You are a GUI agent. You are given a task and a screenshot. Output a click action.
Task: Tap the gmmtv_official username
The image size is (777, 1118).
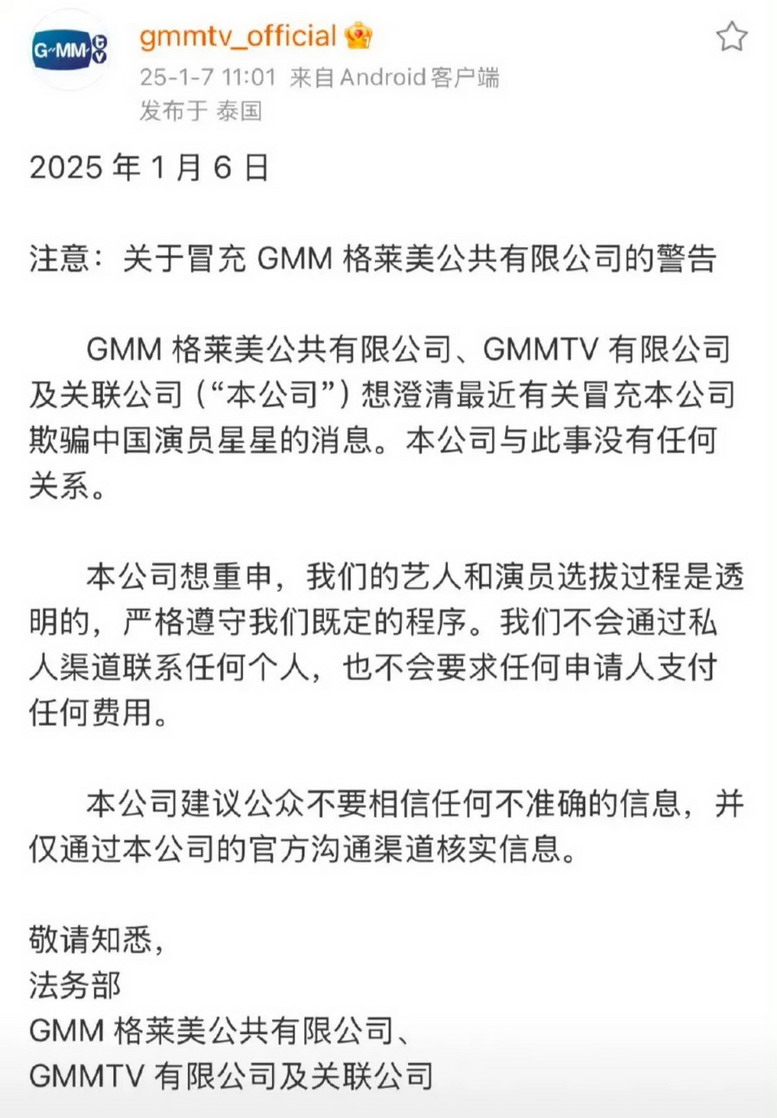238,36
